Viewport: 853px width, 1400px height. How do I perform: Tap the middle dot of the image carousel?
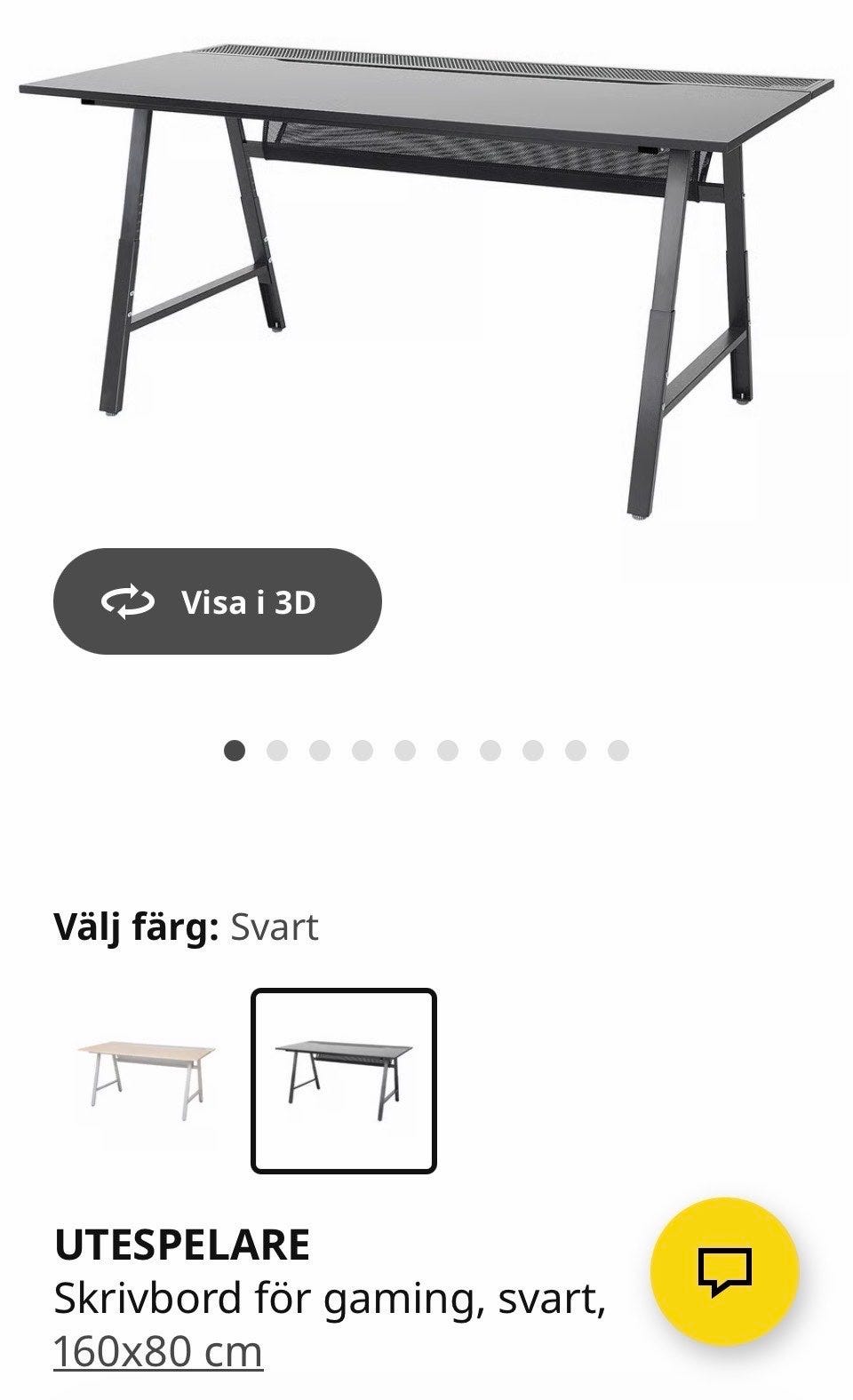405,751
